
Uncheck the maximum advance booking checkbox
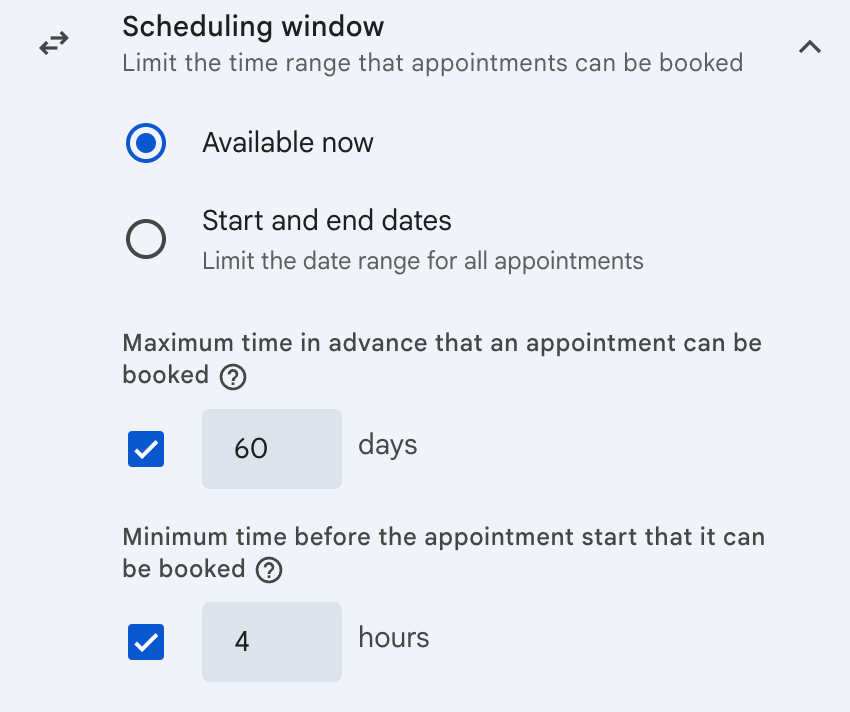click(146, 449)
